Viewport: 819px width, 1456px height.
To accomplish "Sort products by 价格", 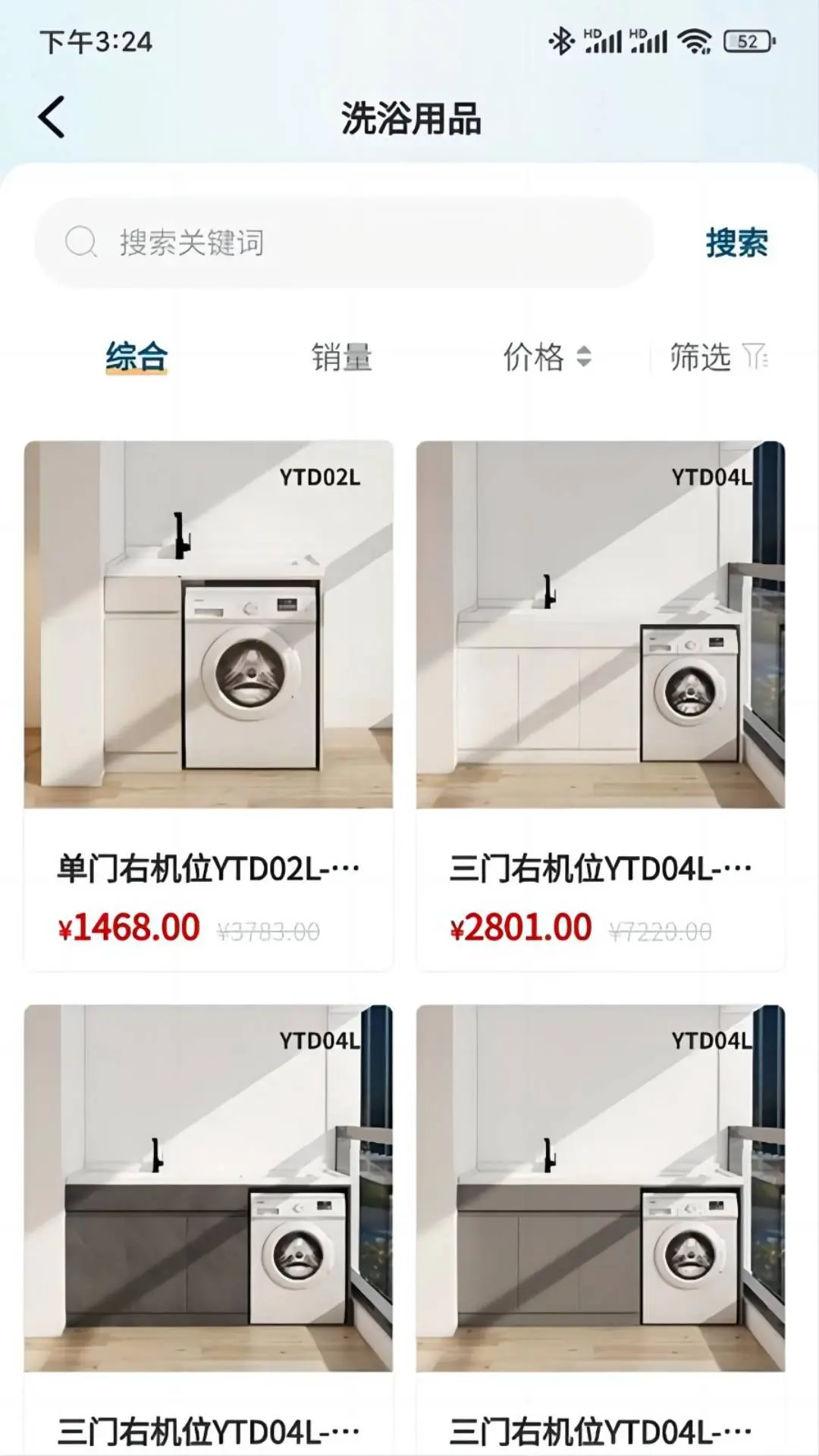I will [546, 356].
